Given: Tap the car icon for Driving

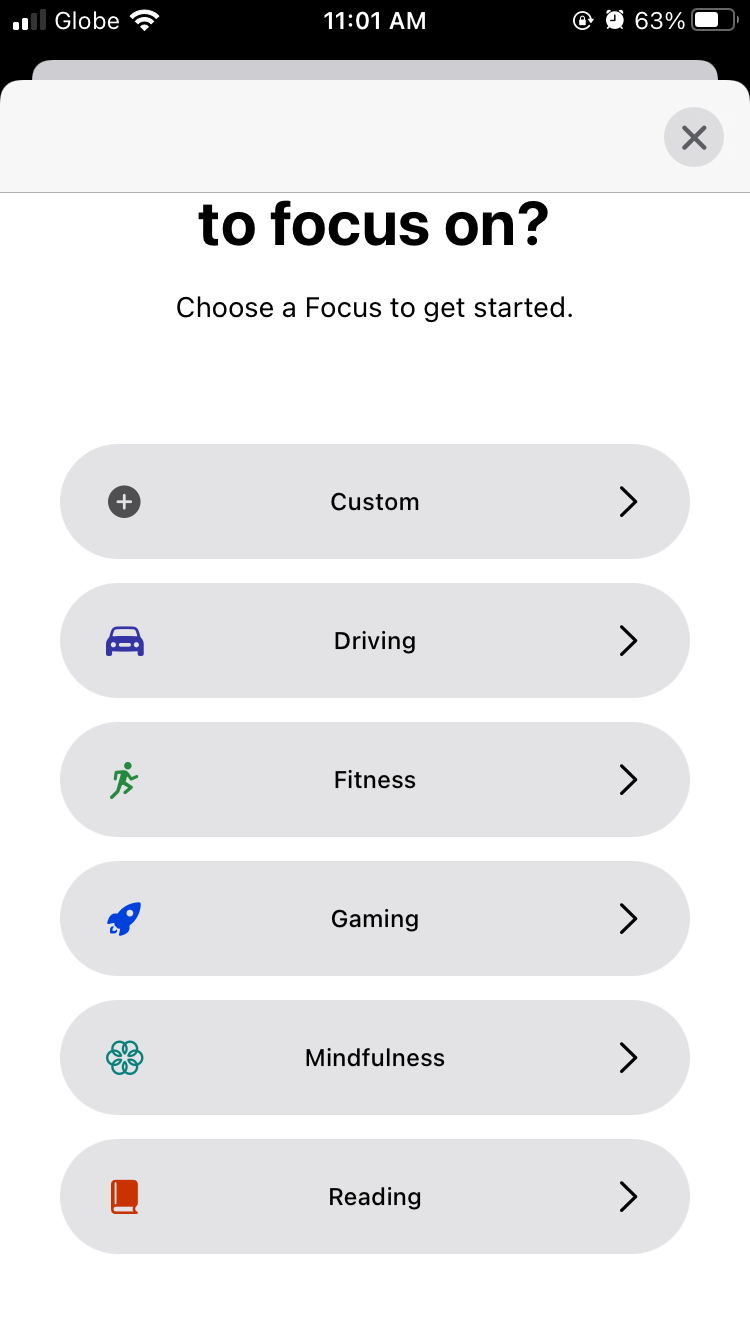Looking at the screenshot, I should tap(124, 640).
